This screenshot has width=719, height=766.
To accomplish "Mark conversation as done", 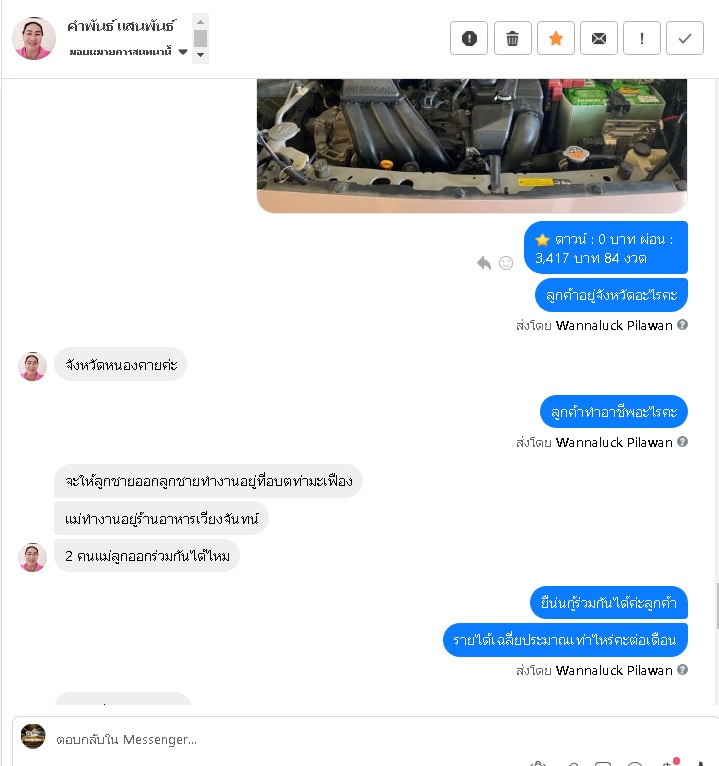I will [x=684, y=38].
